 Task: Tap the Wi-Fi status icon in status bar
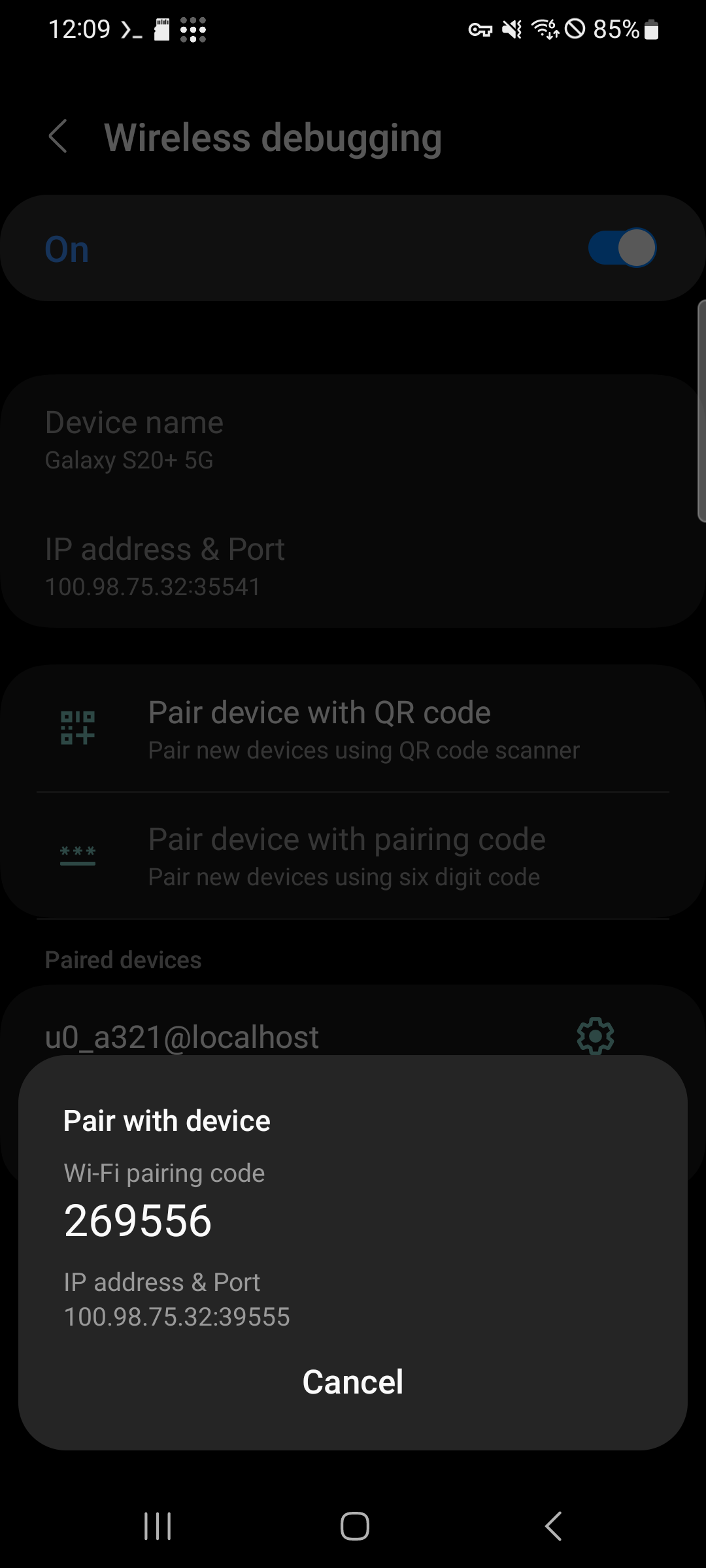pyautogui.click(x=545, y=29)
